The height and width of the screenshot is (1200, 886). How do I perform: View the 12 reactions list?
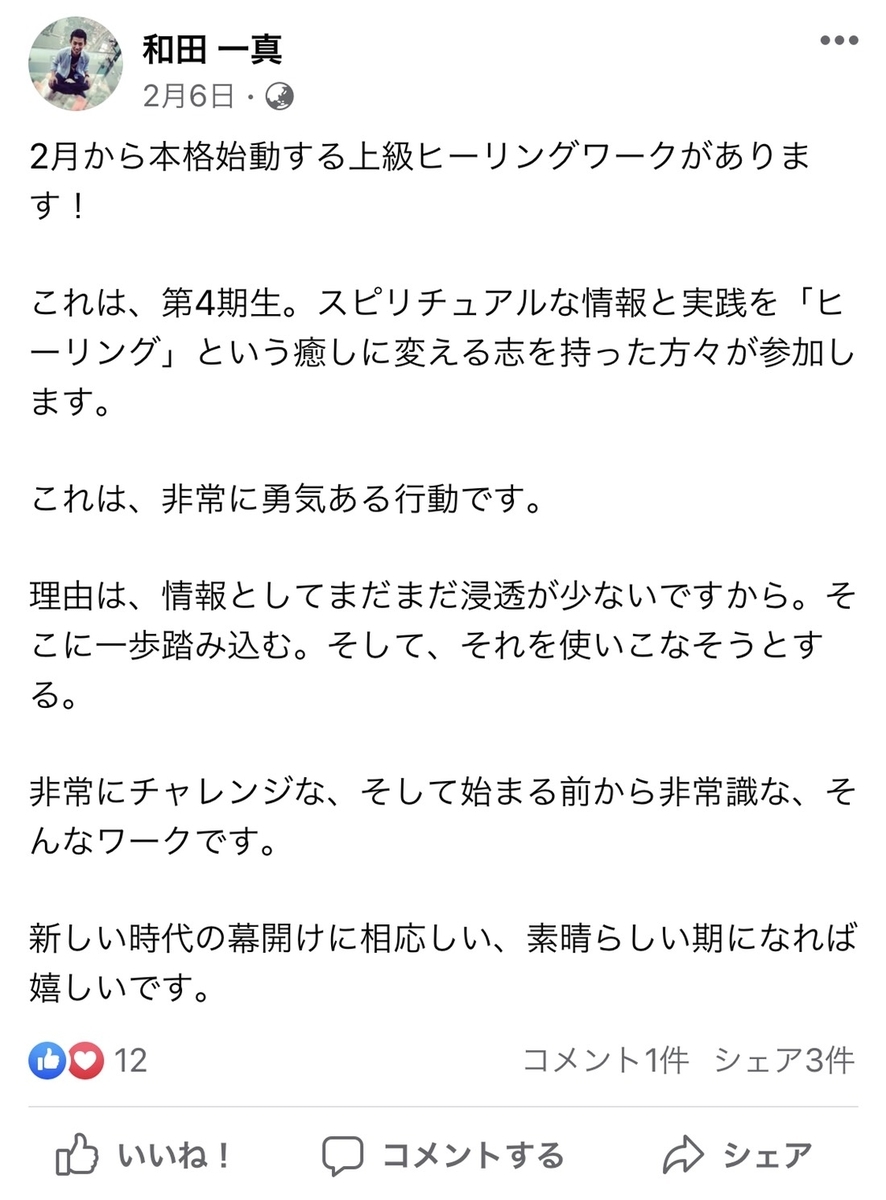click(x=90, y=1060)
